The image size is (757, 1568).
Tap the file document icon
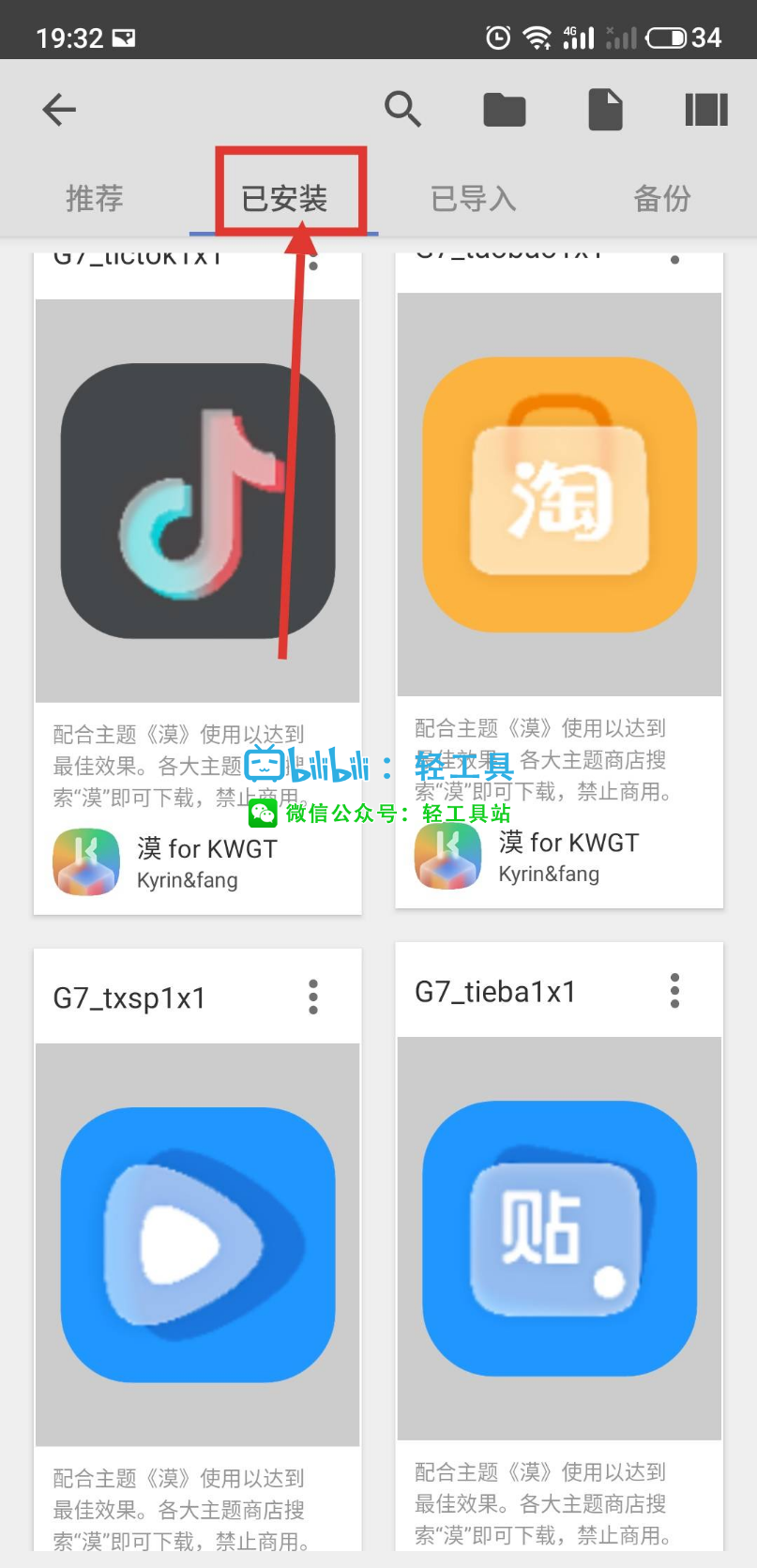[605, 110]
